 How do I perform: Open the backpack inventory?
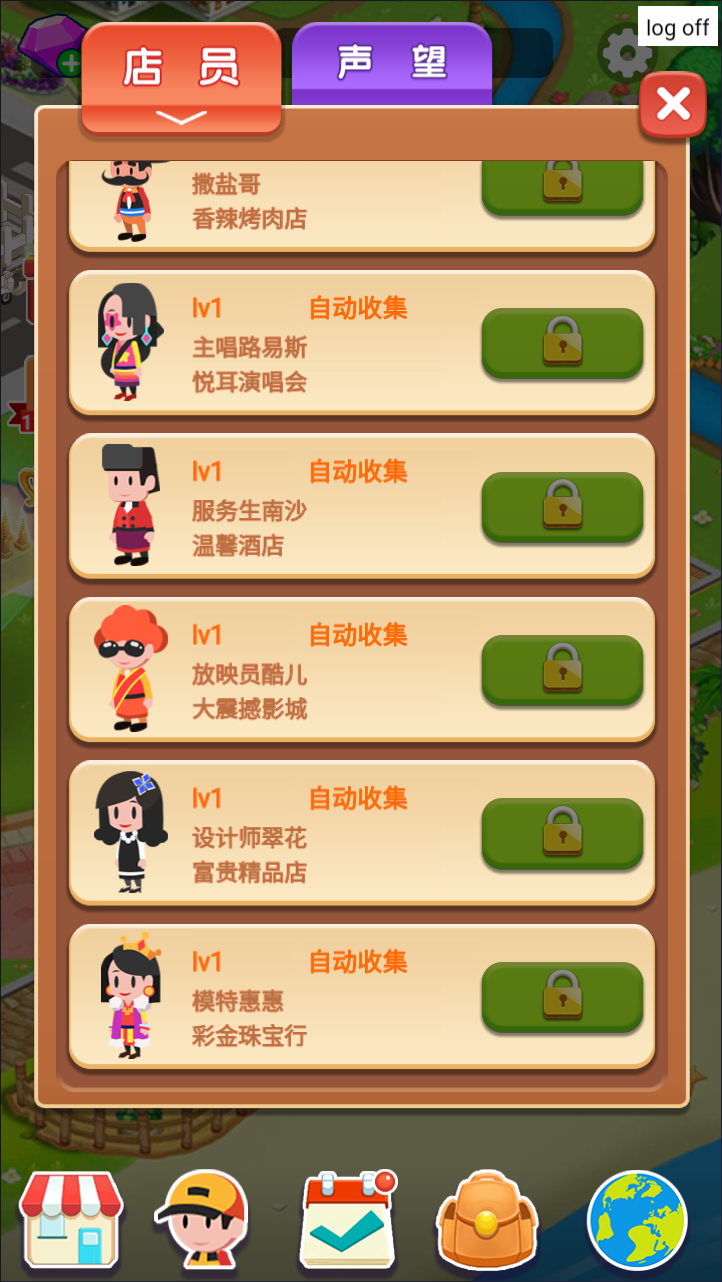click(x=487, y=1219)
